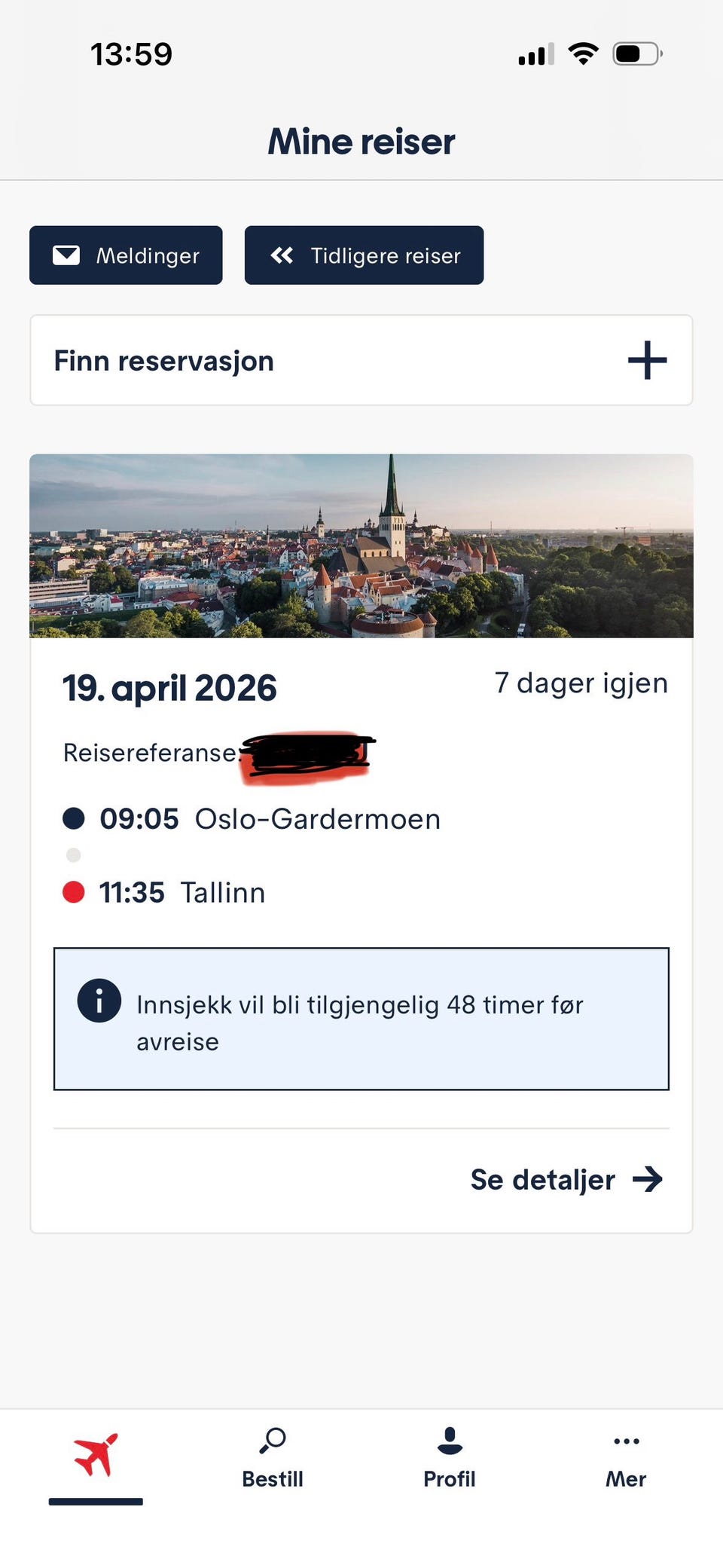Show Tidligere reiser
The width and height of the screenshot is (723, 1568).
tap(365, 255)
